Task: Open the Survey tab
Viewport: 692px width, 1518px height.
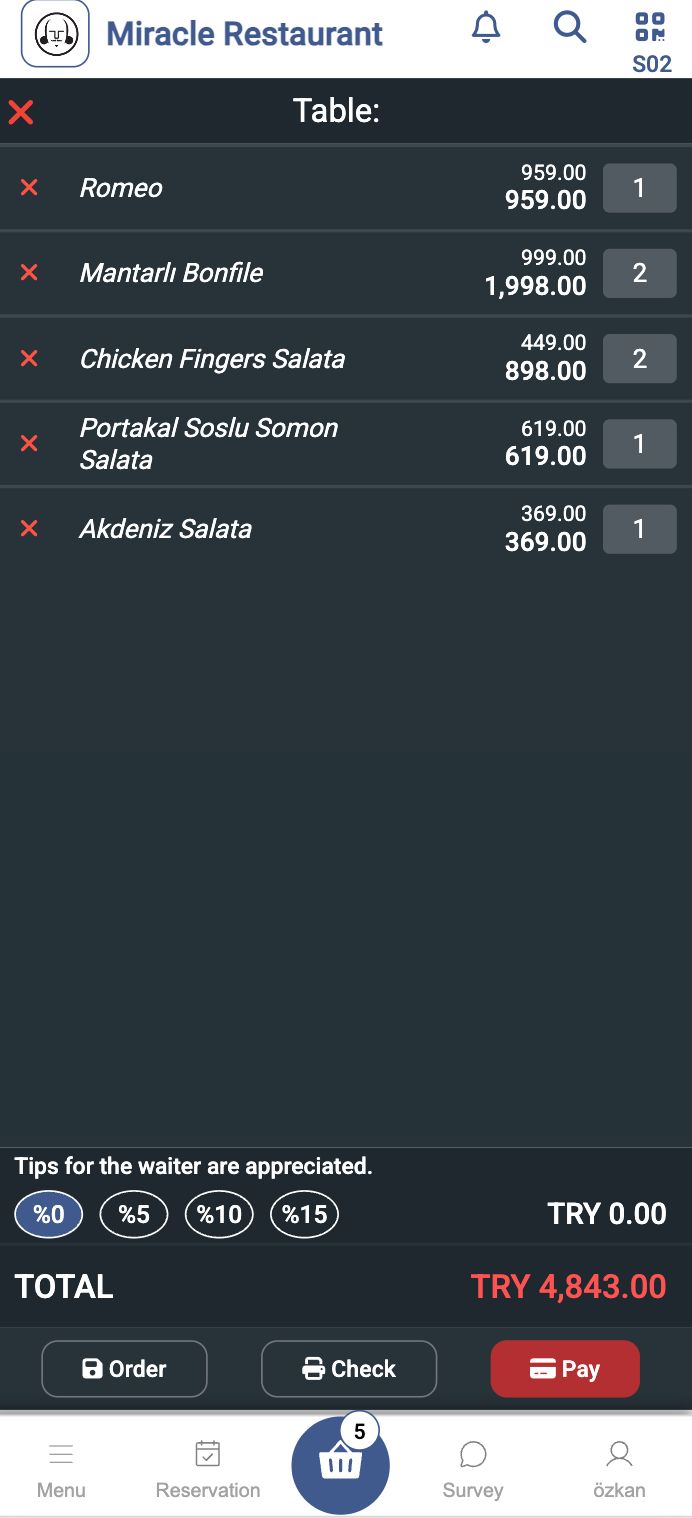Action: [473, 1469]
